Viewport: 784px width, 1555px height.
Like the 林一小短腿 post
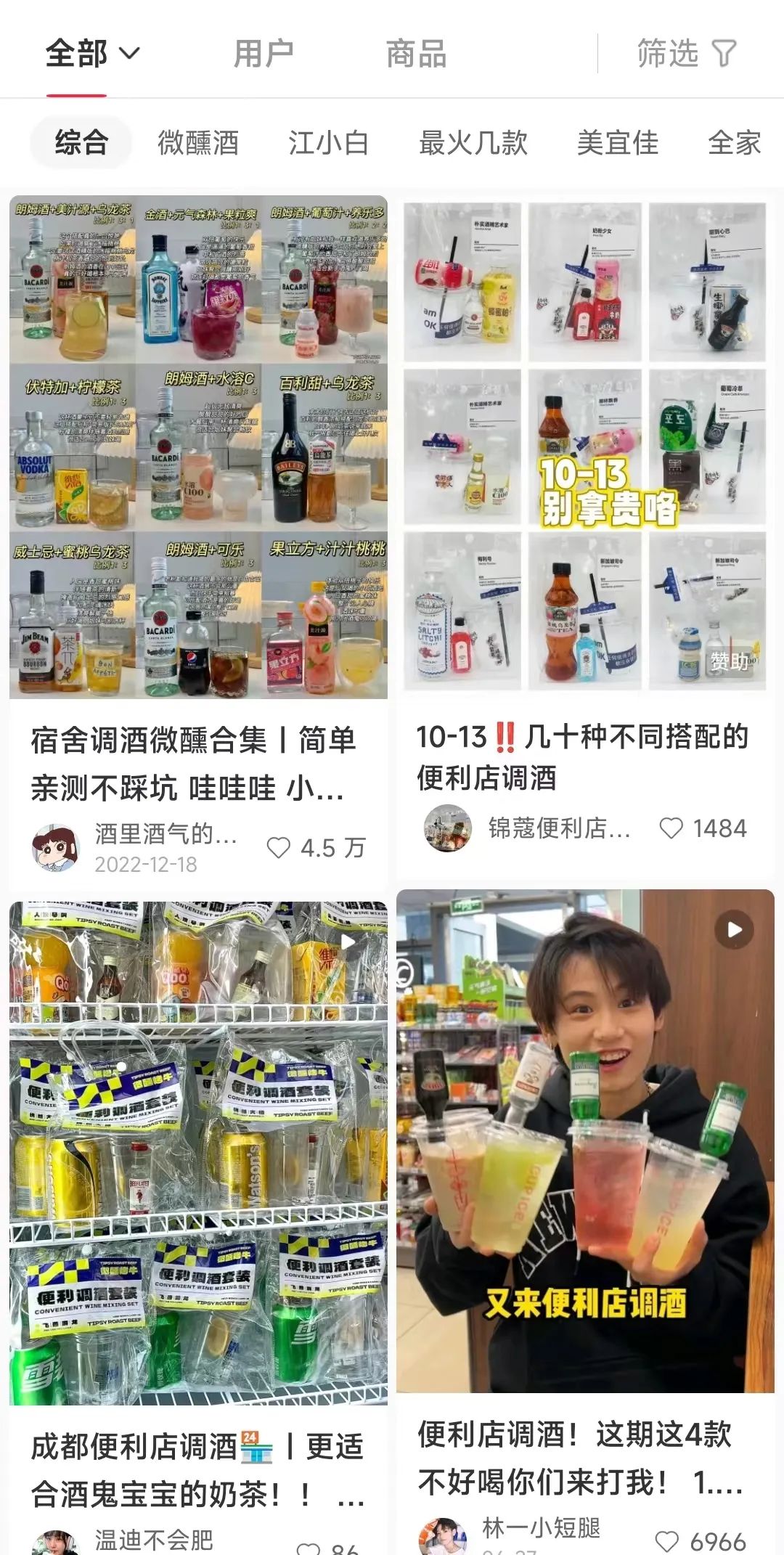tap(666, 1540)
